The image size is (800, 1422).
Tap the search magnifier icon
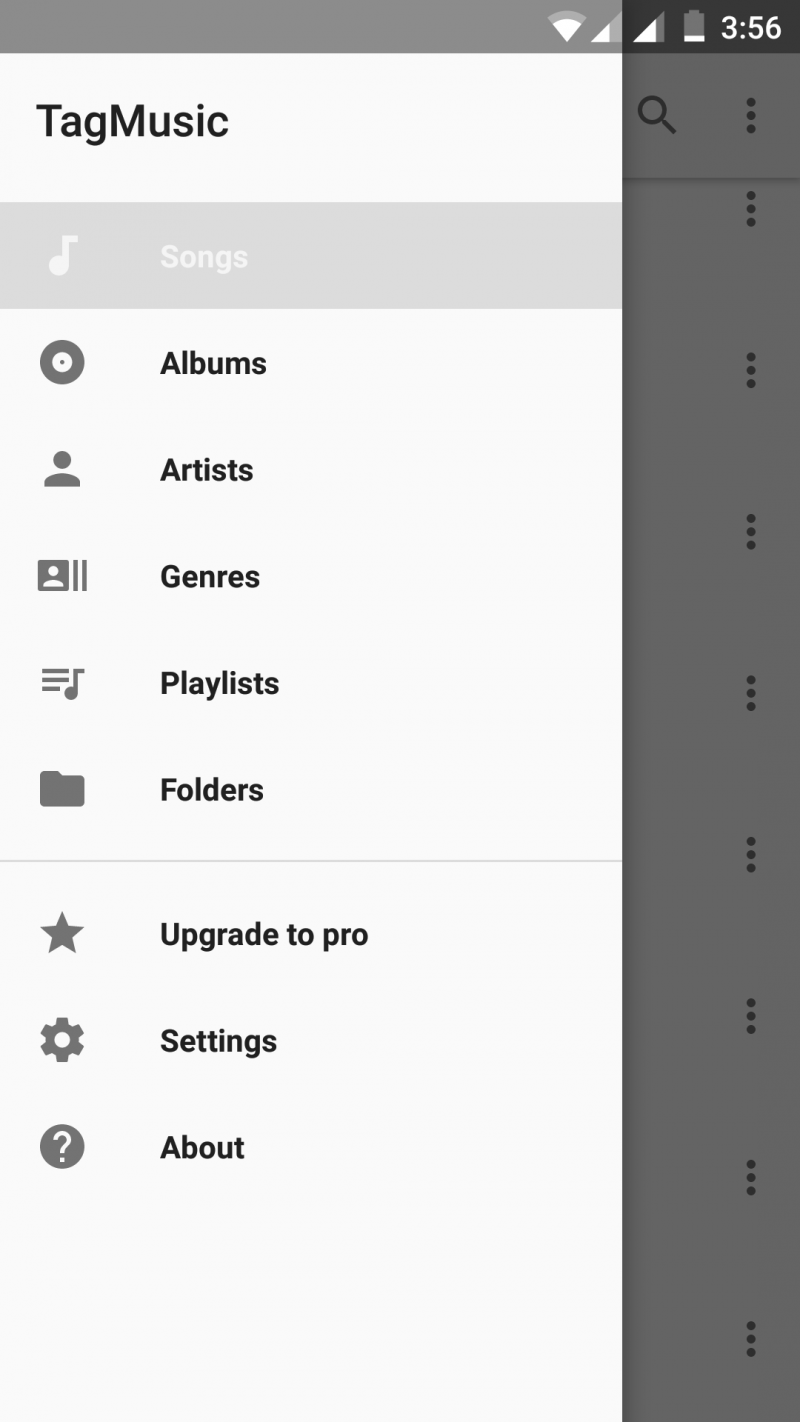[x=657, y=116]
